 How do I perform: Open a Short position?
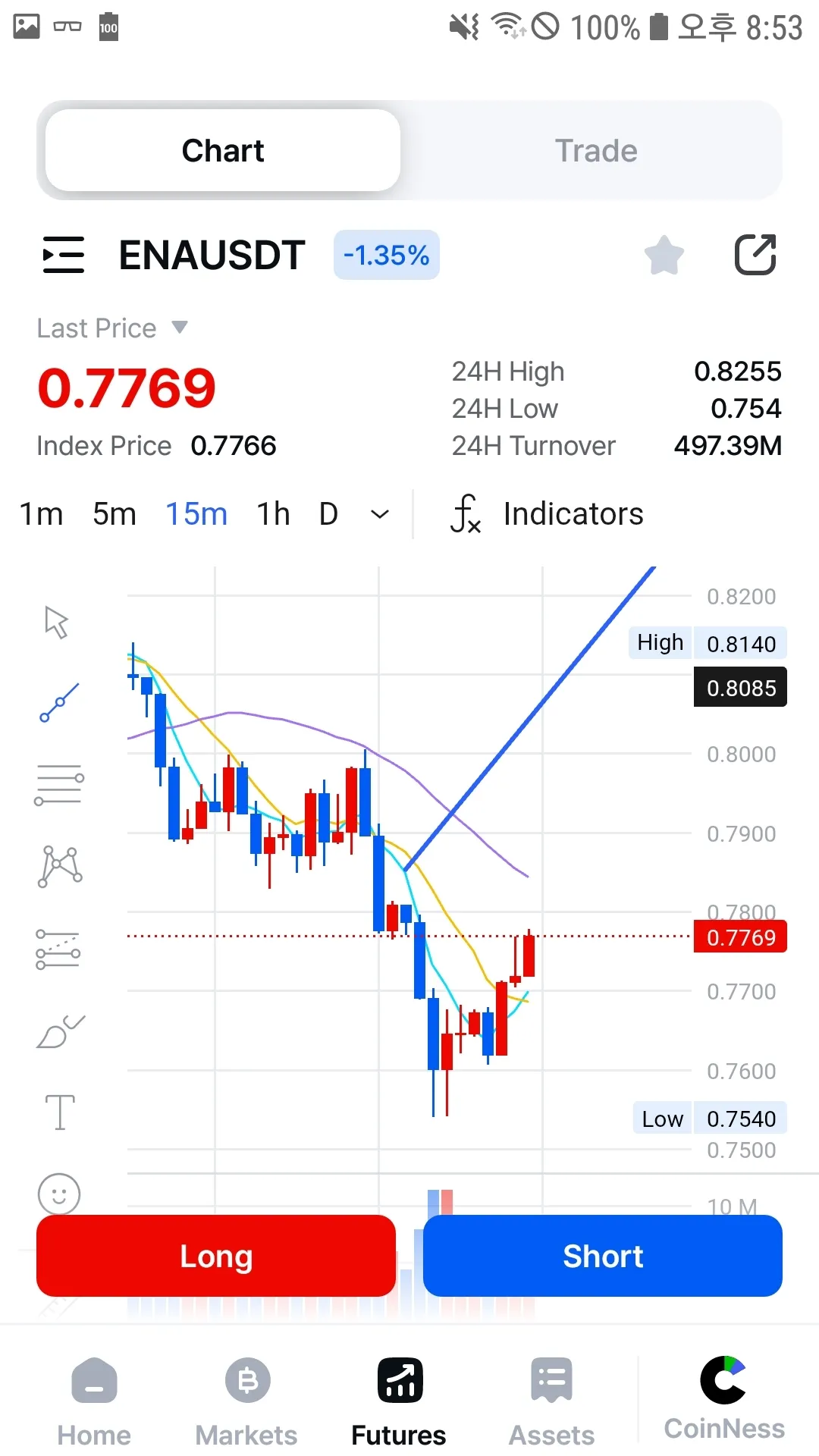point(603,1256)
